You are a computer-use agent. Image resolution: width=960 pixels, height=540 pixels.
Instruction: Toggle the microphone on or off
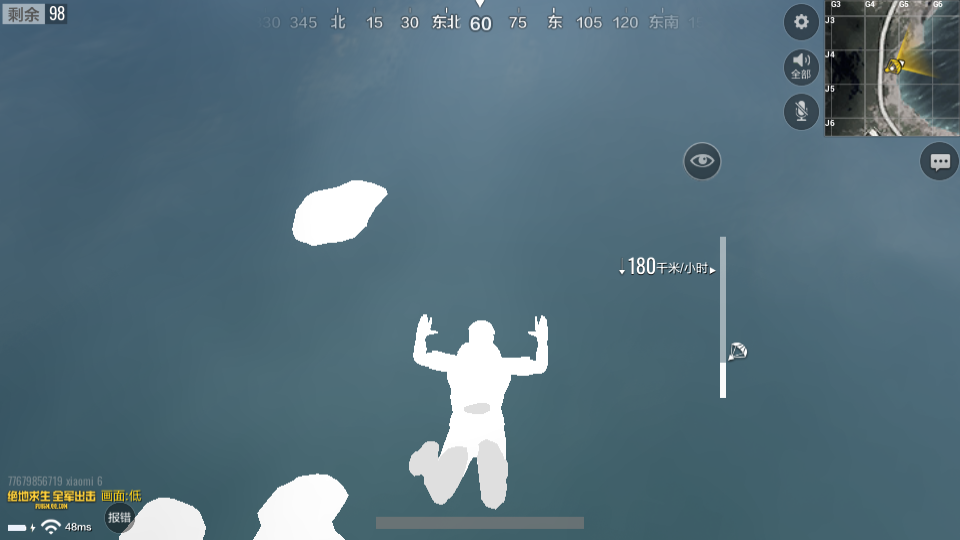click(x=801, y=111)
